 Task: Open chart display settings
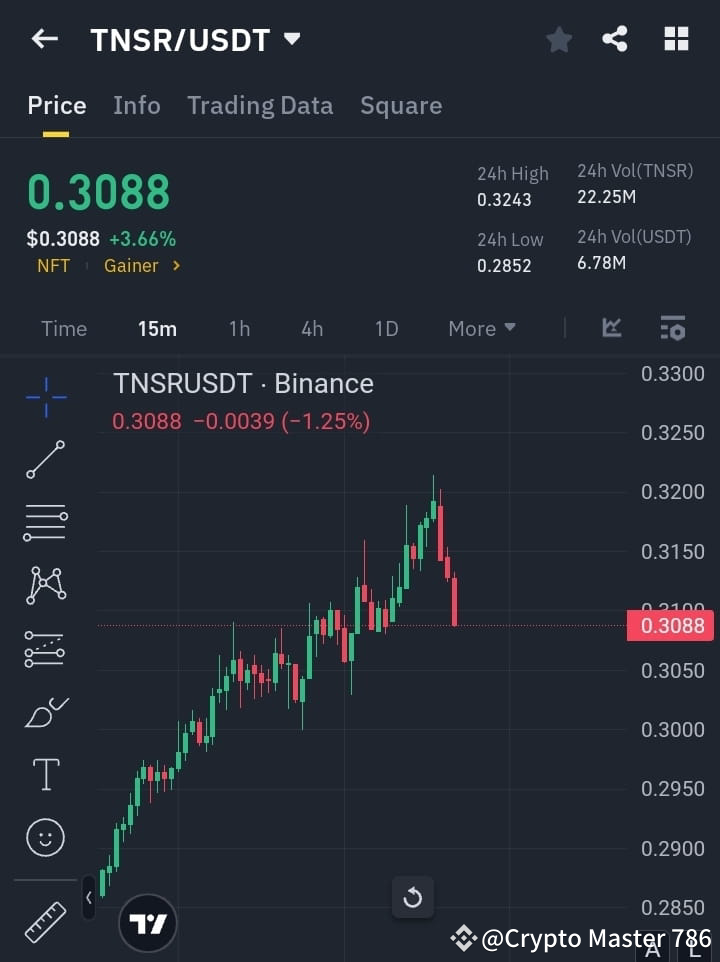(x=672, y=328)
